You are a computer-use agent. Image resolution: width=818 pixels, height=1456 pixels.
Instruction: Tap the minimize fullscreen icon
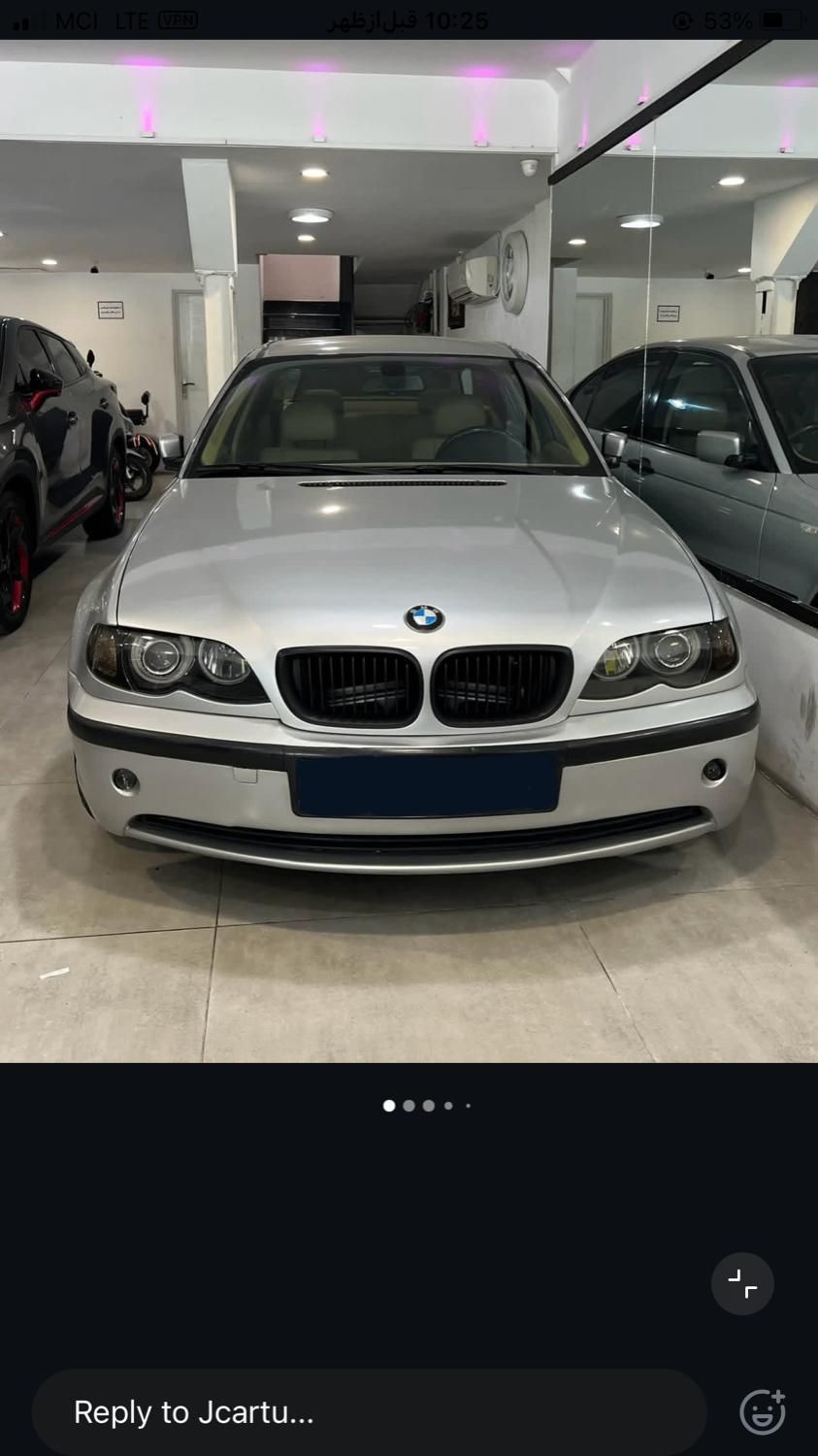point(742,1284)
